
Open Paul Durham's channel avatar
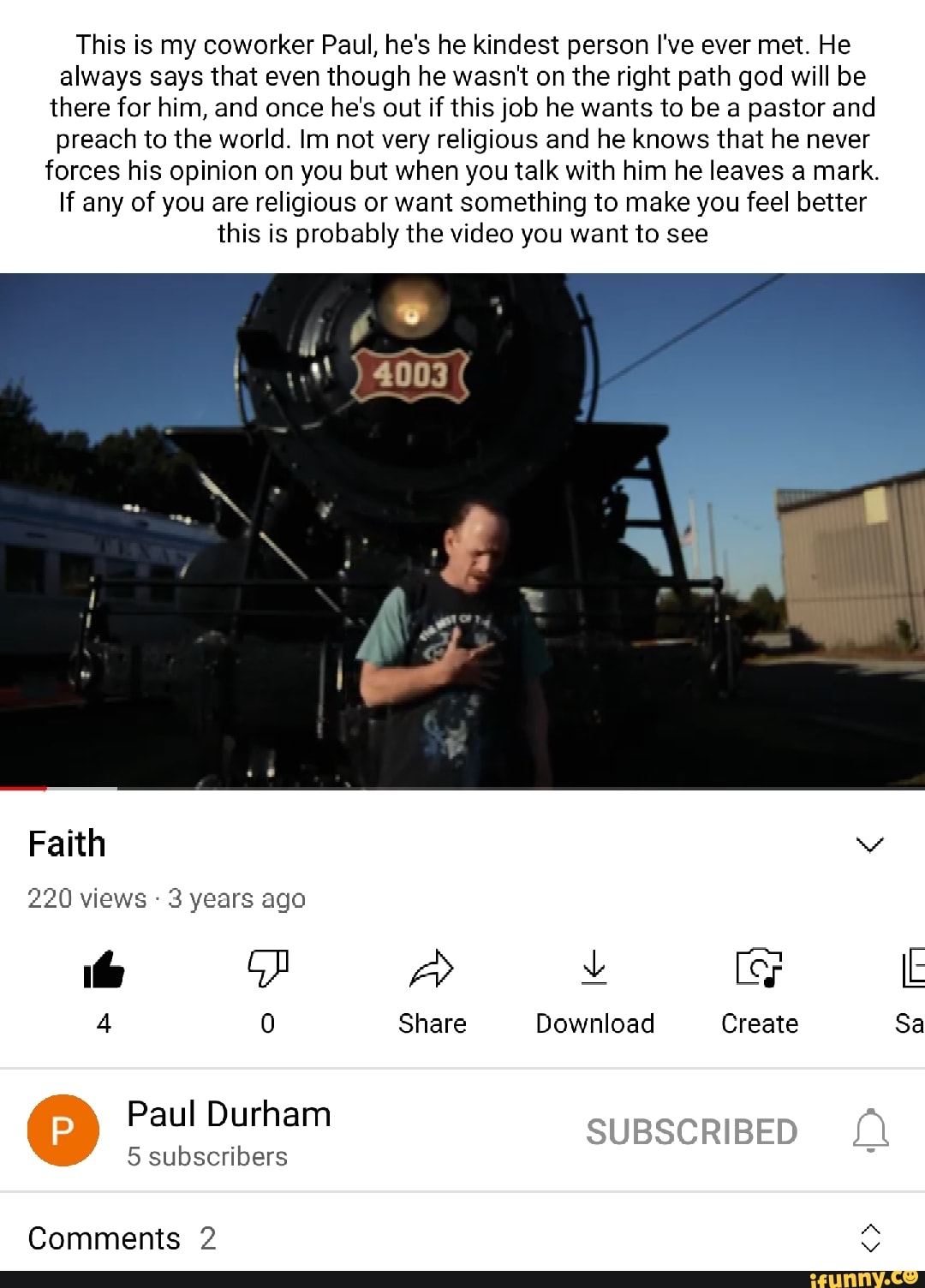(x=63, y=1130)
